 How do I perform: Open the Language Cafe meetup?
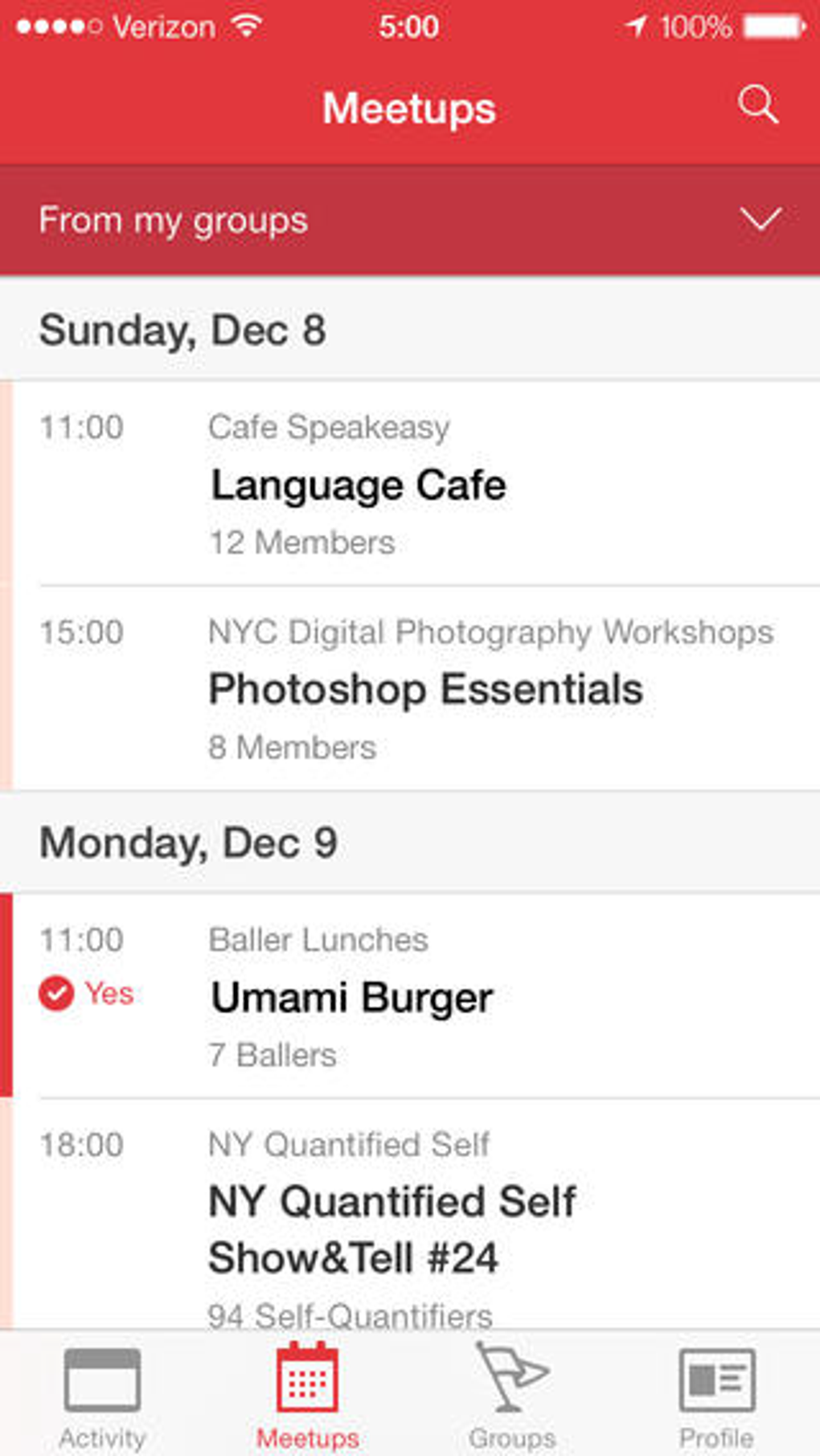click(x=410, y=483)
